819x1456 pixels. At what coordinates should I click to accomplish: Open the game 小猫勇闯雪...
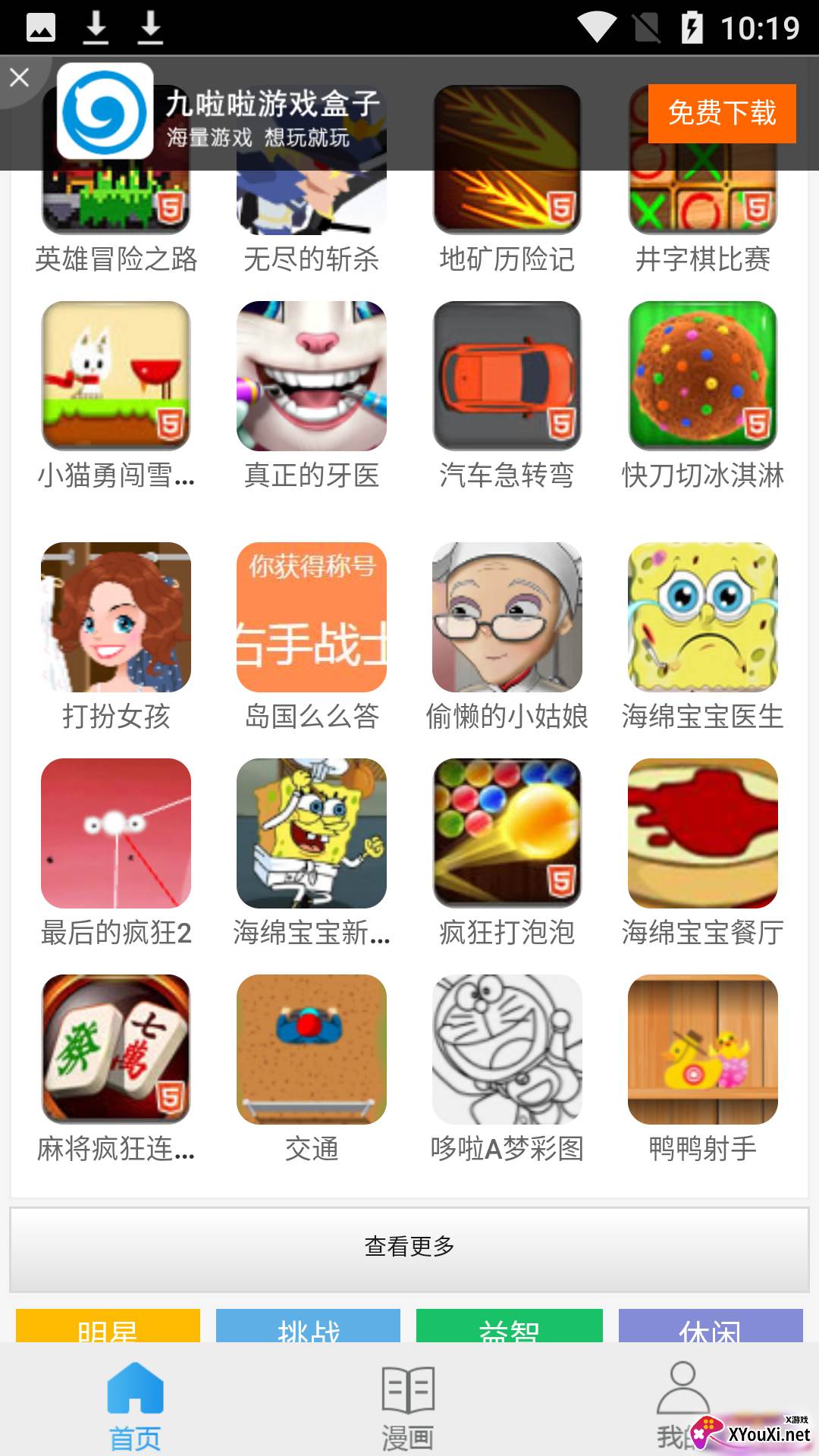coord(116,376)
